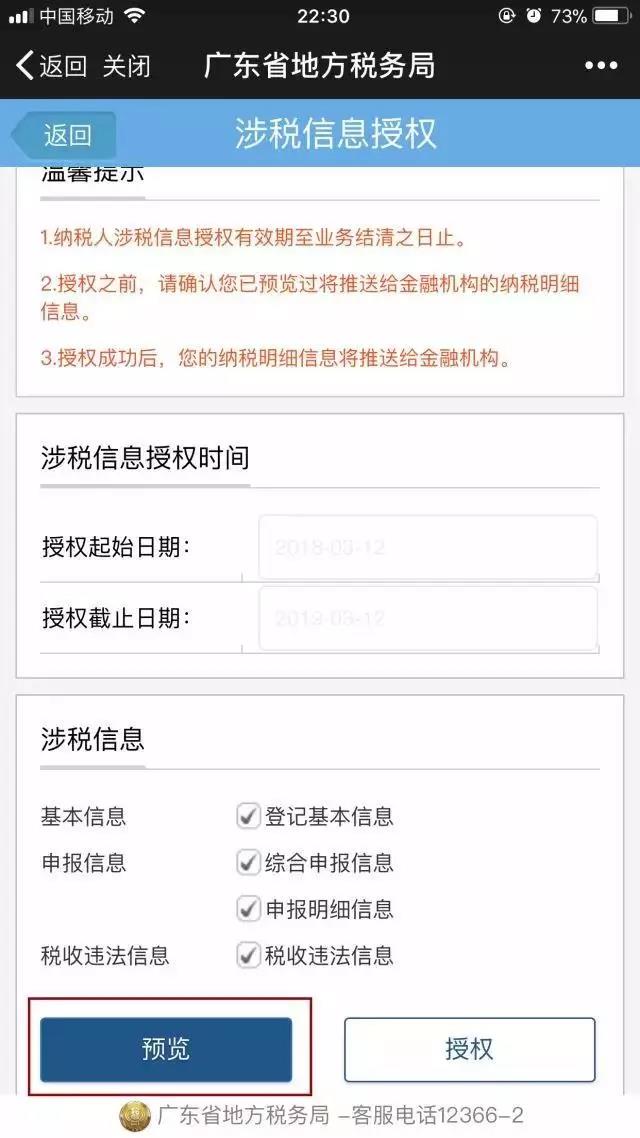The image size is (640, 1138).
Task: Toggle the 申报明细信息 checkbox
Action: 248,909
